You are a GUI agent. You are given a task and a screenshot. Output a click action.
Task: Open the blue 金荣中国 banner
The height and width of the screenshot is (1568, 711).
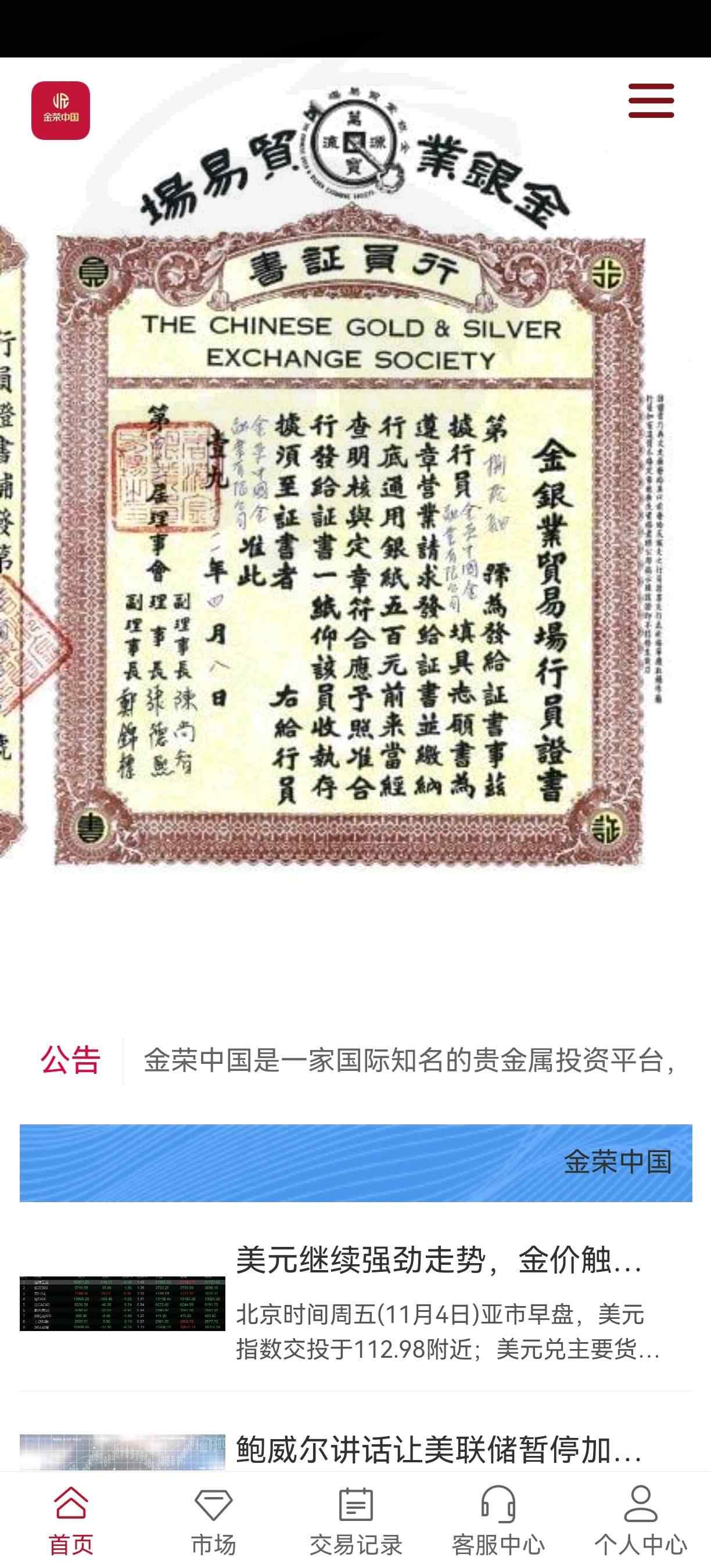[355, 1163]
